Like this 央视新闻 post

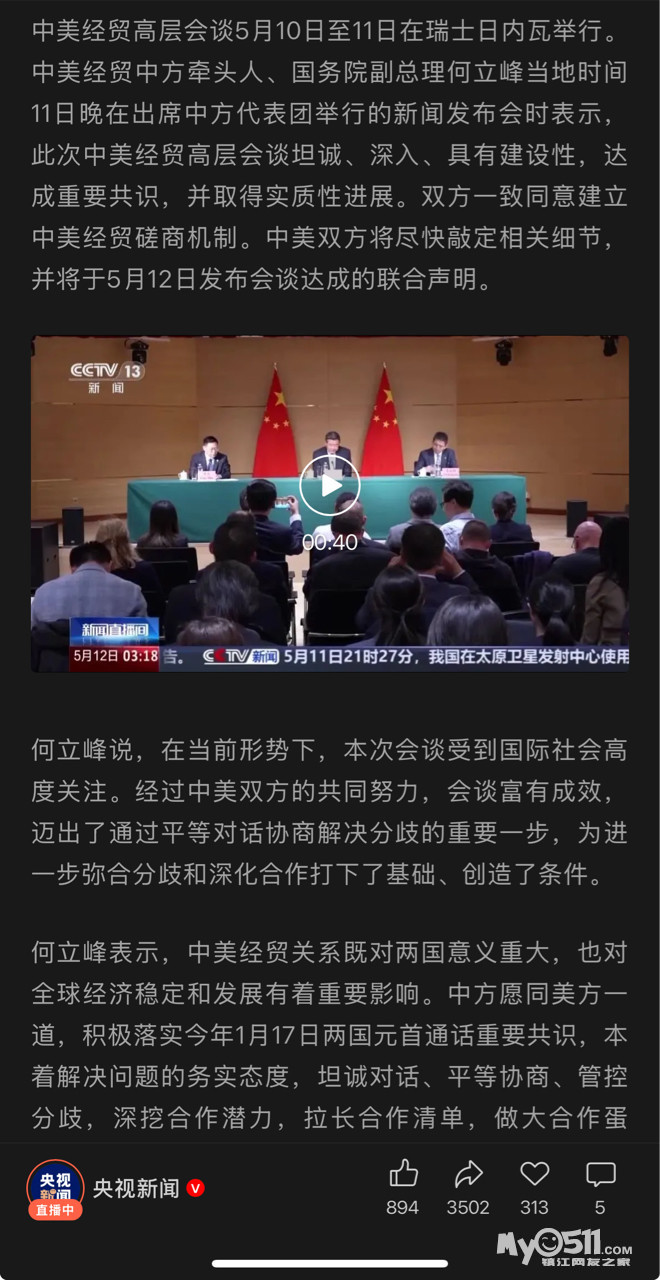(x=403, y=1174)
